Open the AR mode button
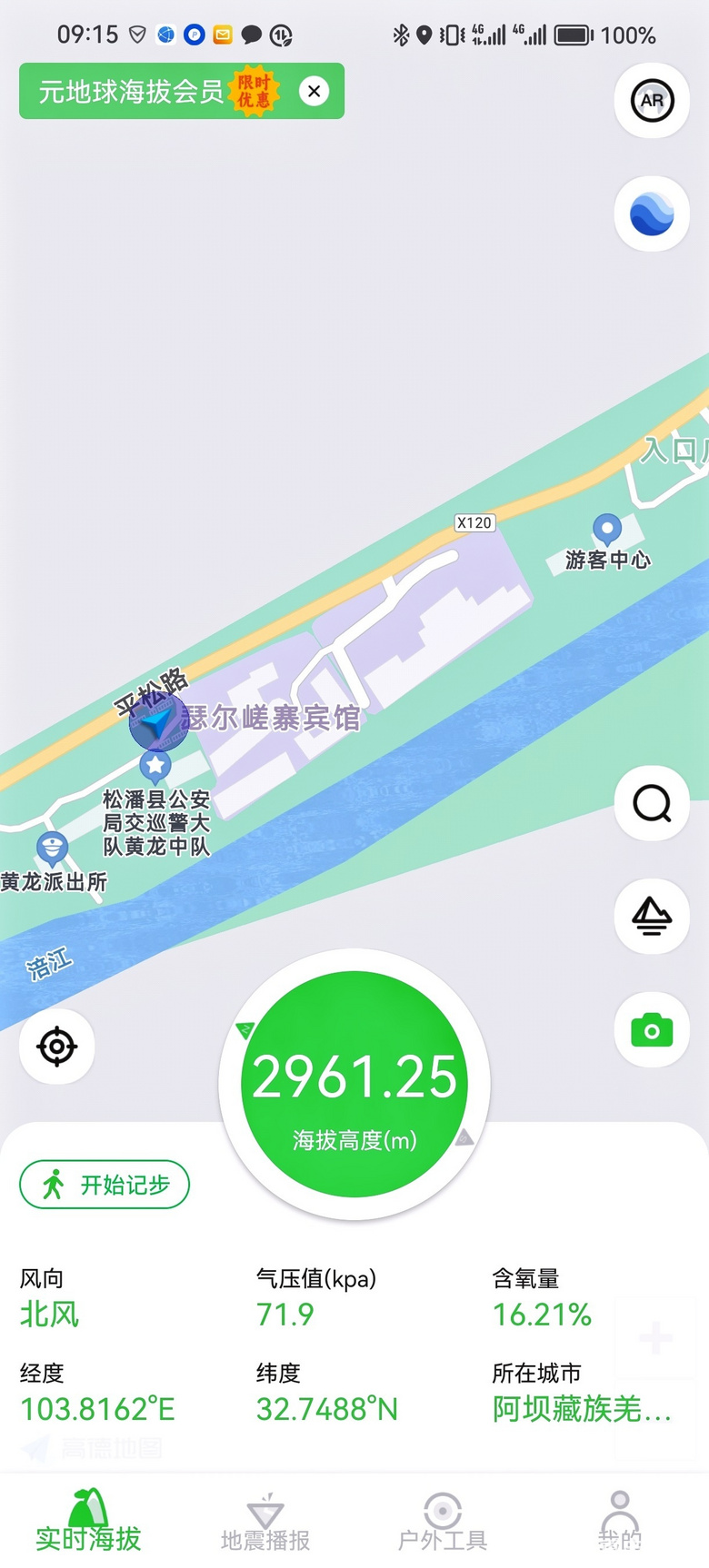 pos(652,101)
